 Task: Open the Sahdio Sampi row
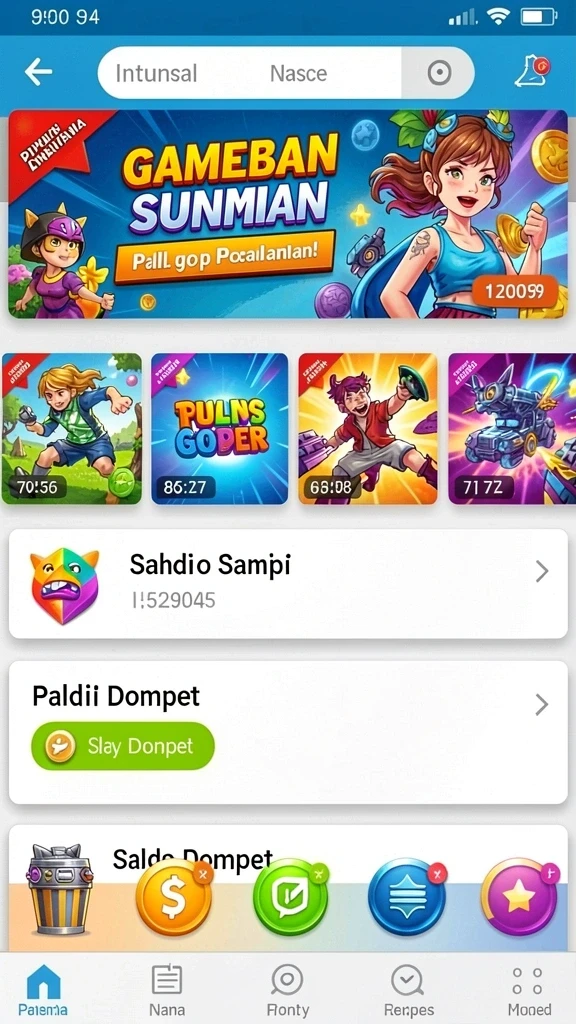point(288,583)
